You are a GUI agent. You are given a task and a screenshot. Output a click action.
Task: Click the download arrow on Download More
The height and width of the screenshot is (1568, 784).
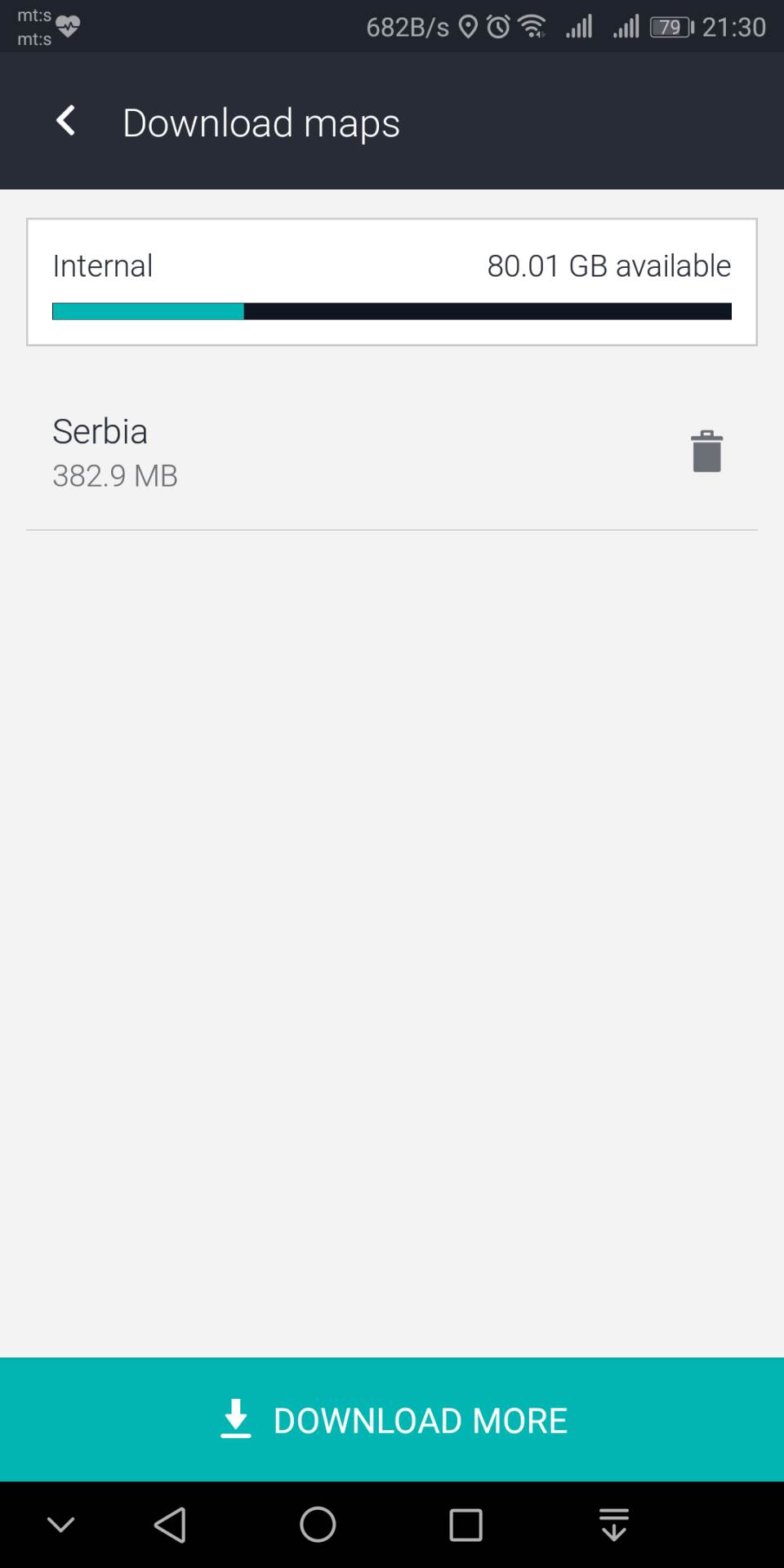point(236,1419)
